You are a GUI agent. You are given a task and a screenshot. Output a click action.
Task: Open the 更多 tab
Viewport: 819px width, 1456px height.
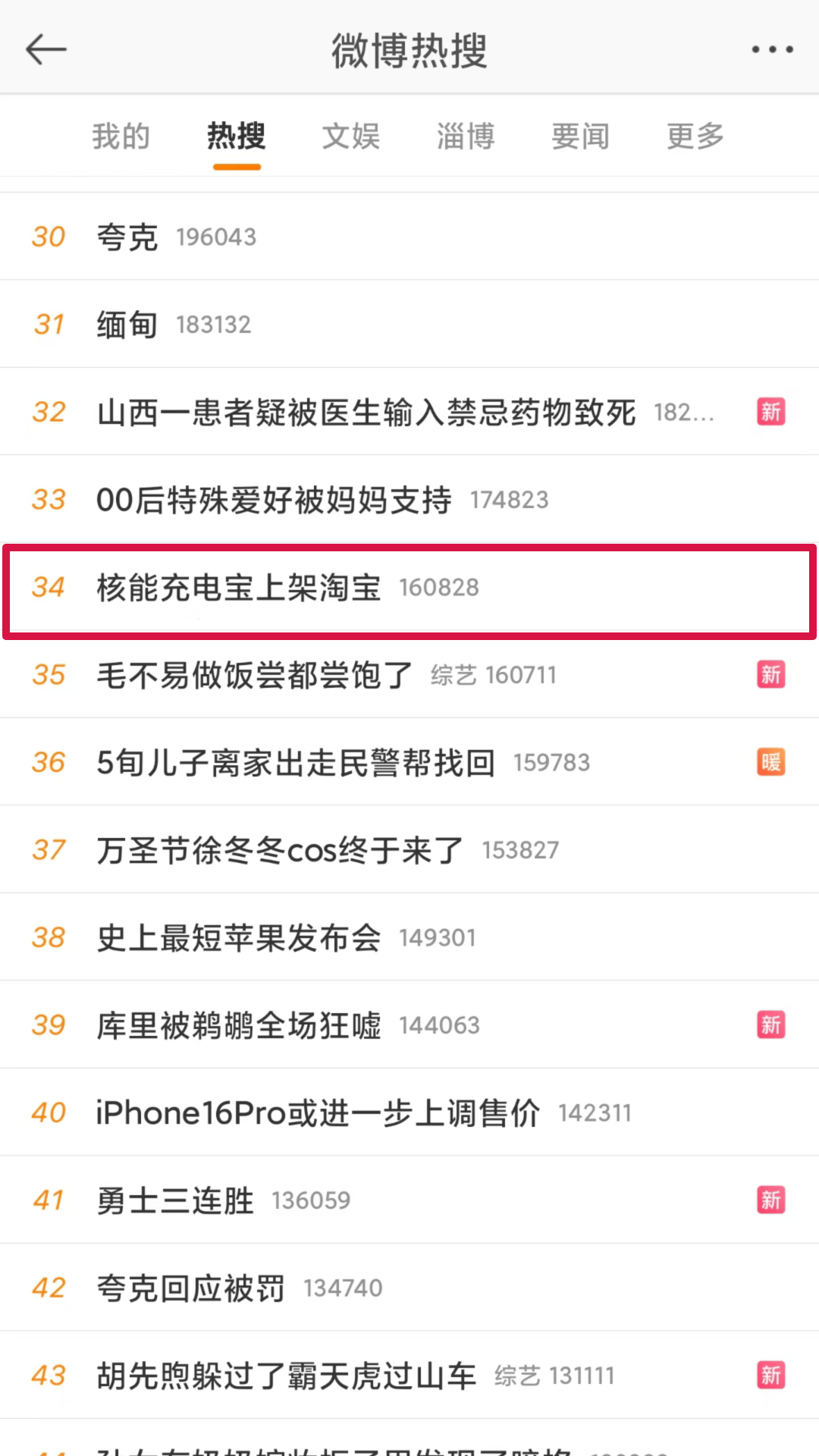[x=695, y=136]
